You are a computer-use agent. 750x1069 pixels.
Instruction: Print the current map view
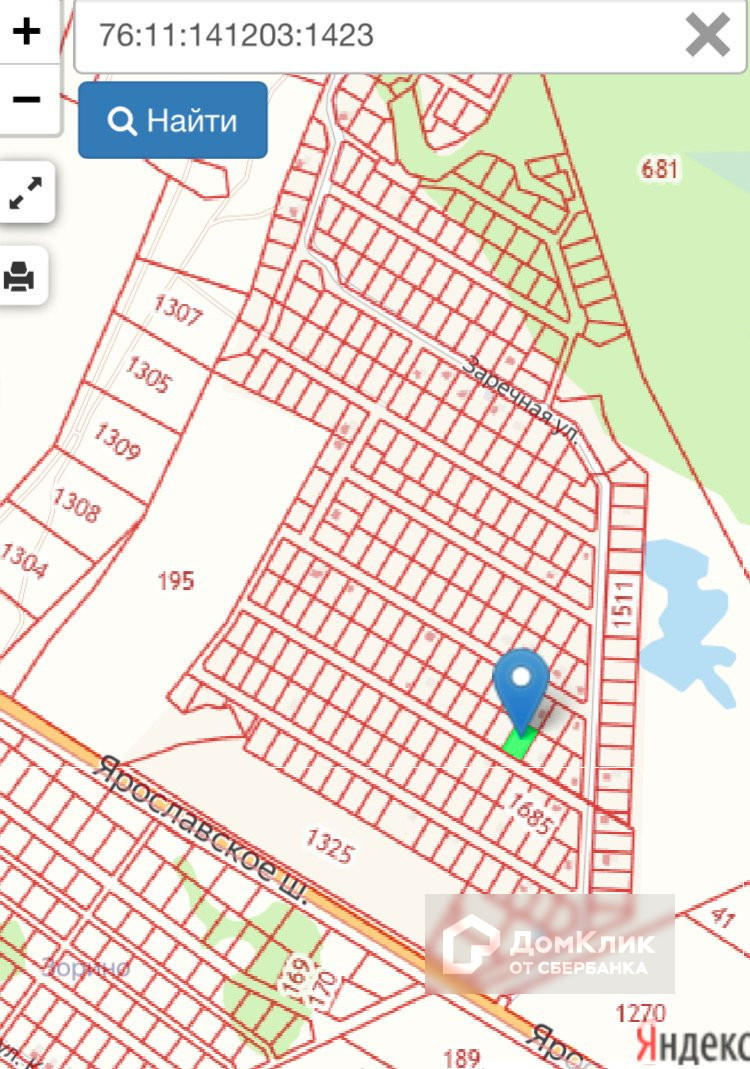[22, 276]
